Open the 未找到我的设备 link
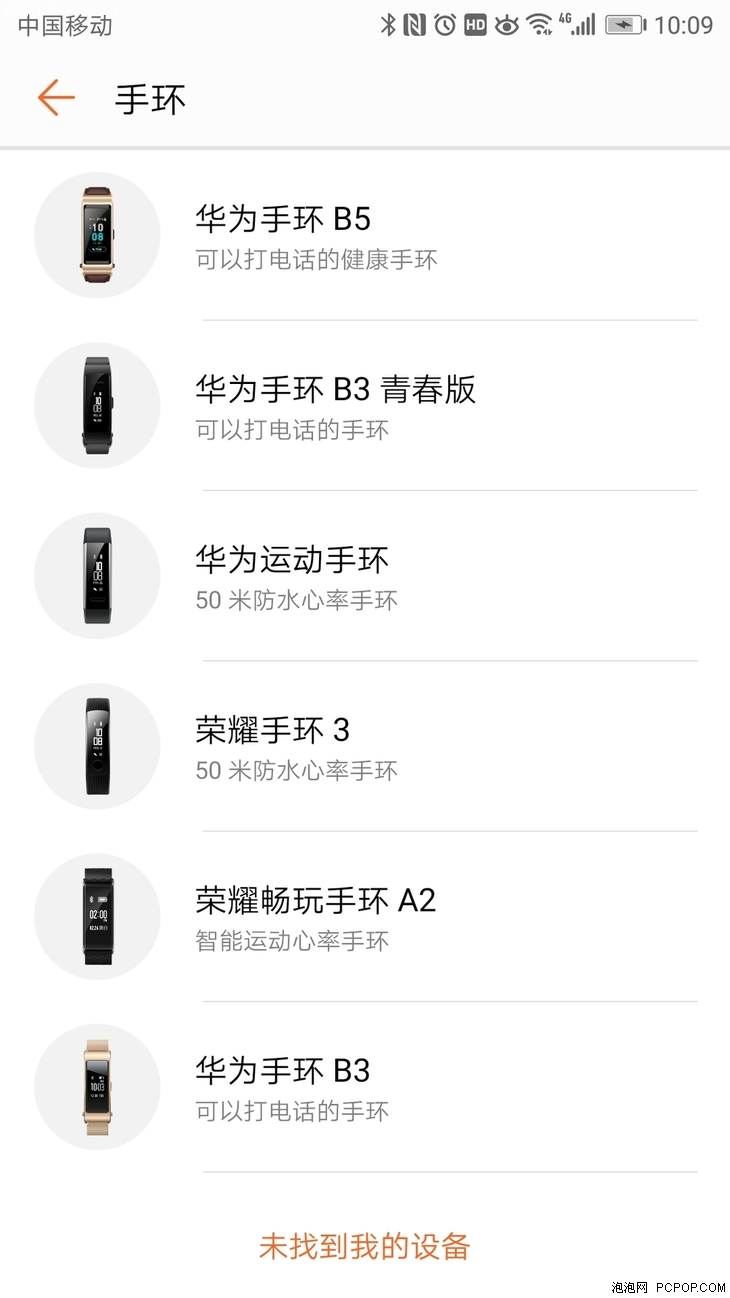This screenshot has width=730, height=1298. tap(365, 1246)
